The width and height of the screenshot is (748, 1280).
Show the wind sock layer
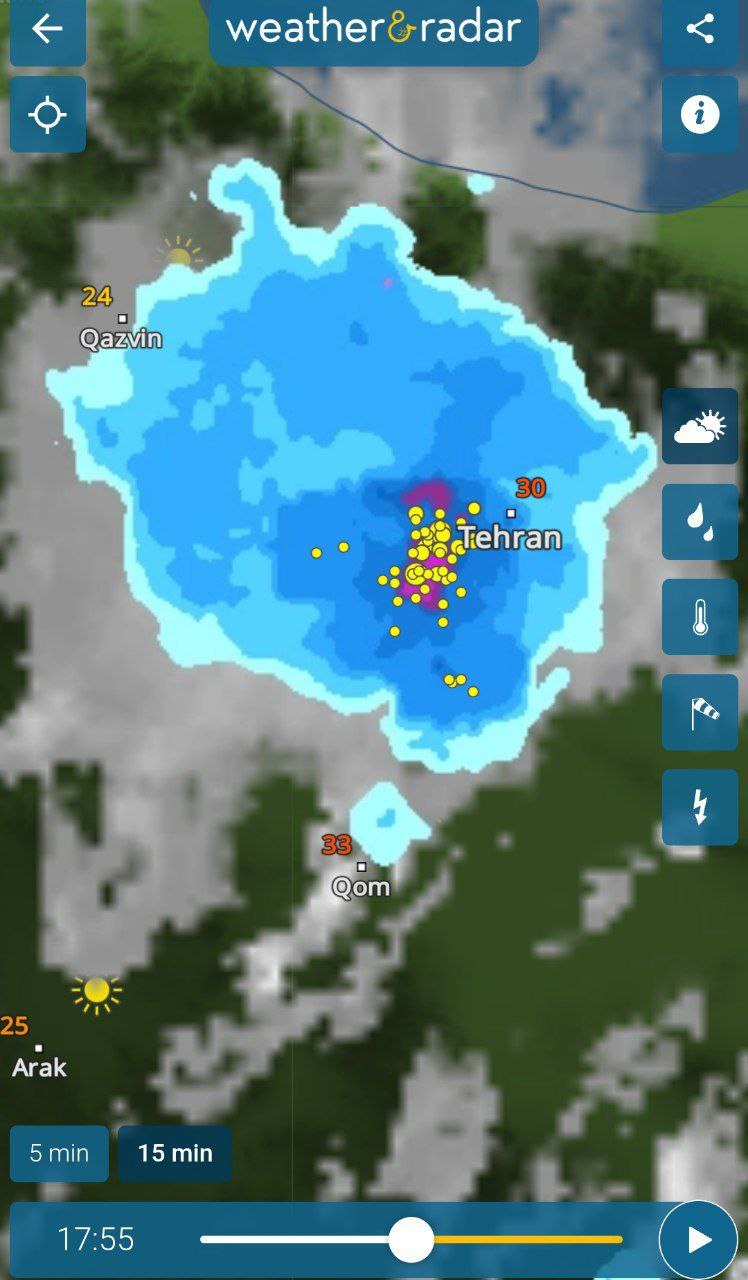[700, 712]
